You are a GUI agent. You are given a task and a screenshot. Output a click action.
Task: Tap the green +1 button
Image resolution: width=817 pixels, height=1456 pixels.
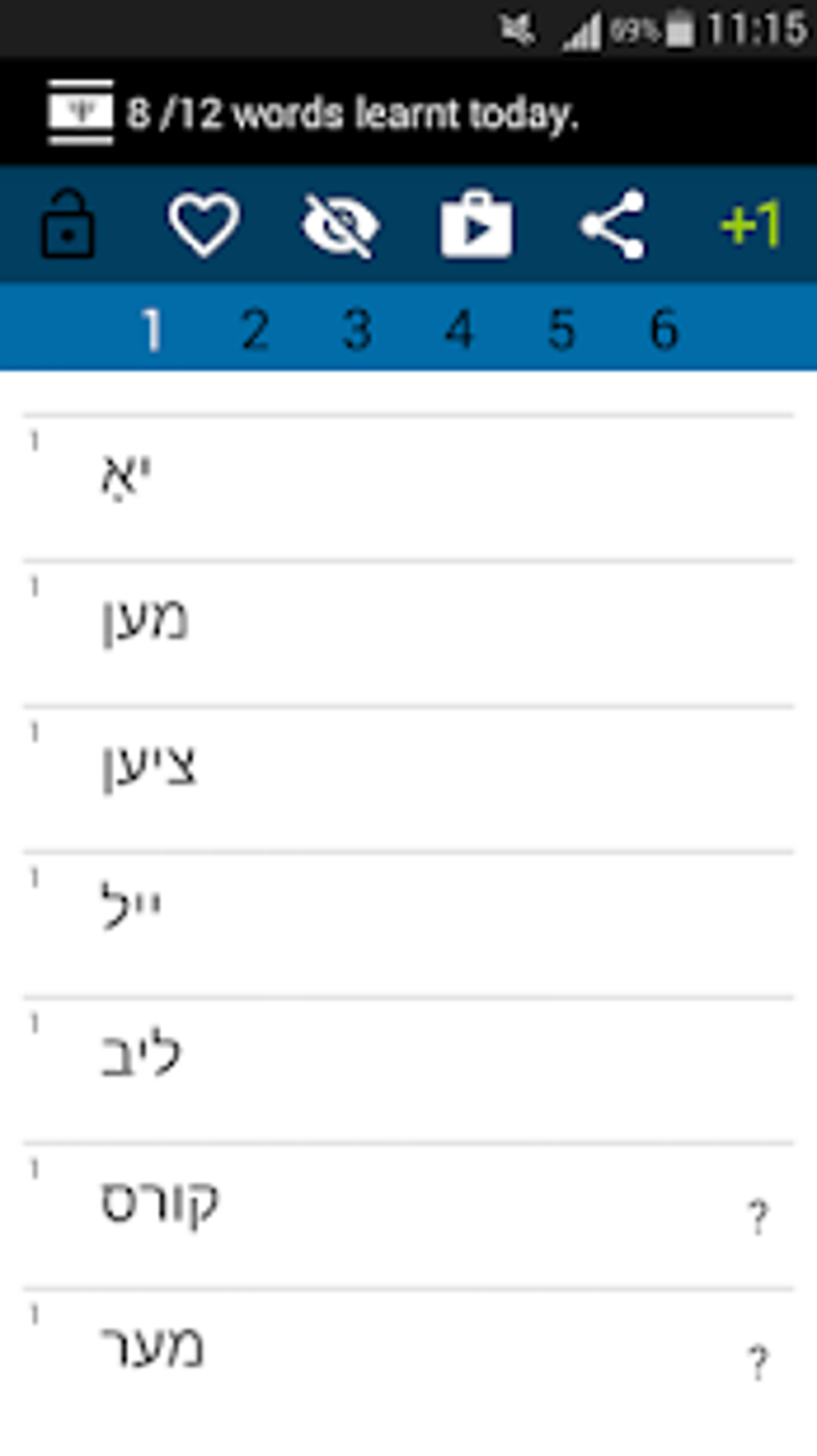750,225
